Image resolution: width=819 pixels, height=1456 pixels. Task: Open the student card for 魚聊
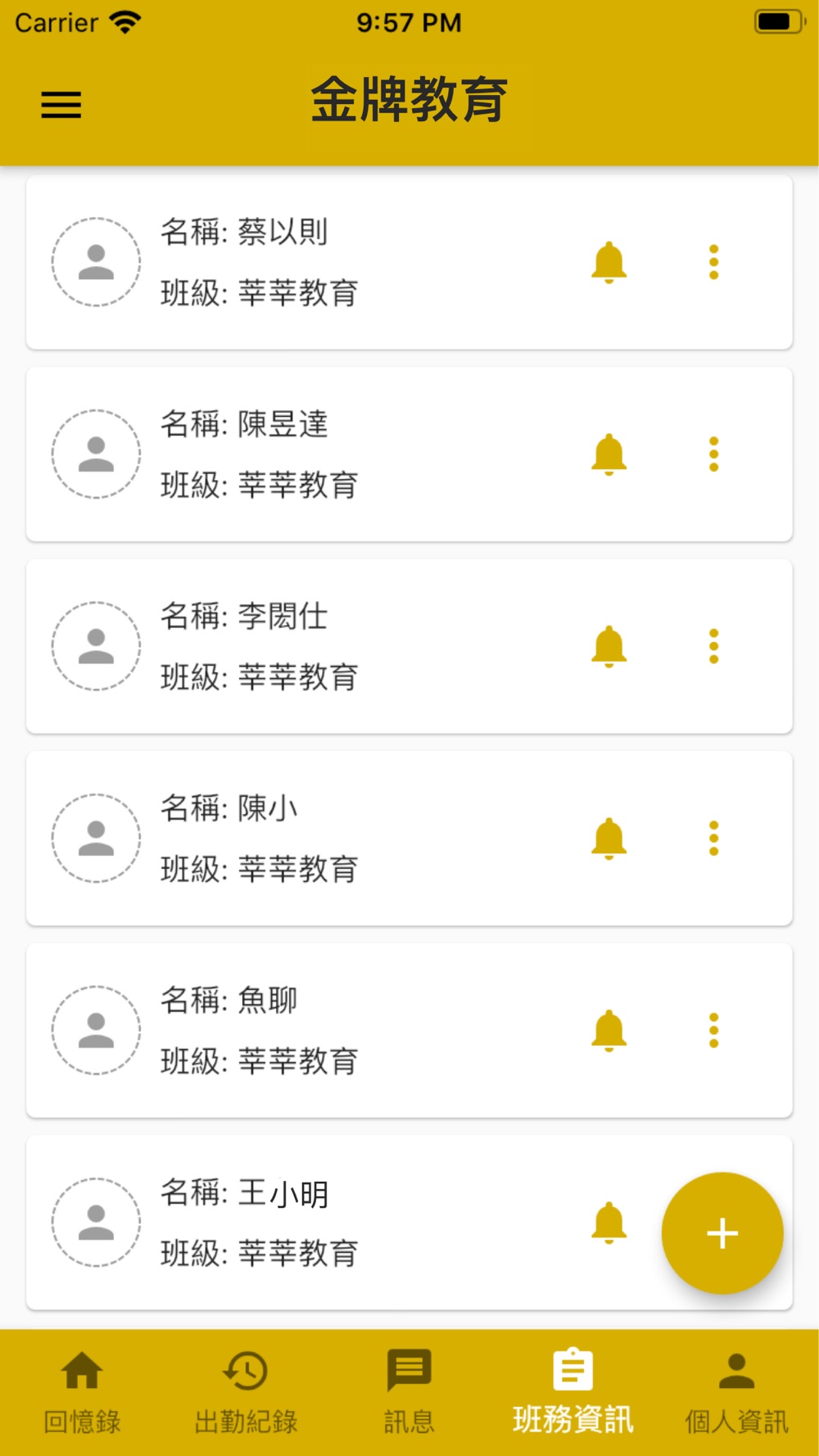tap(409, 1030)
